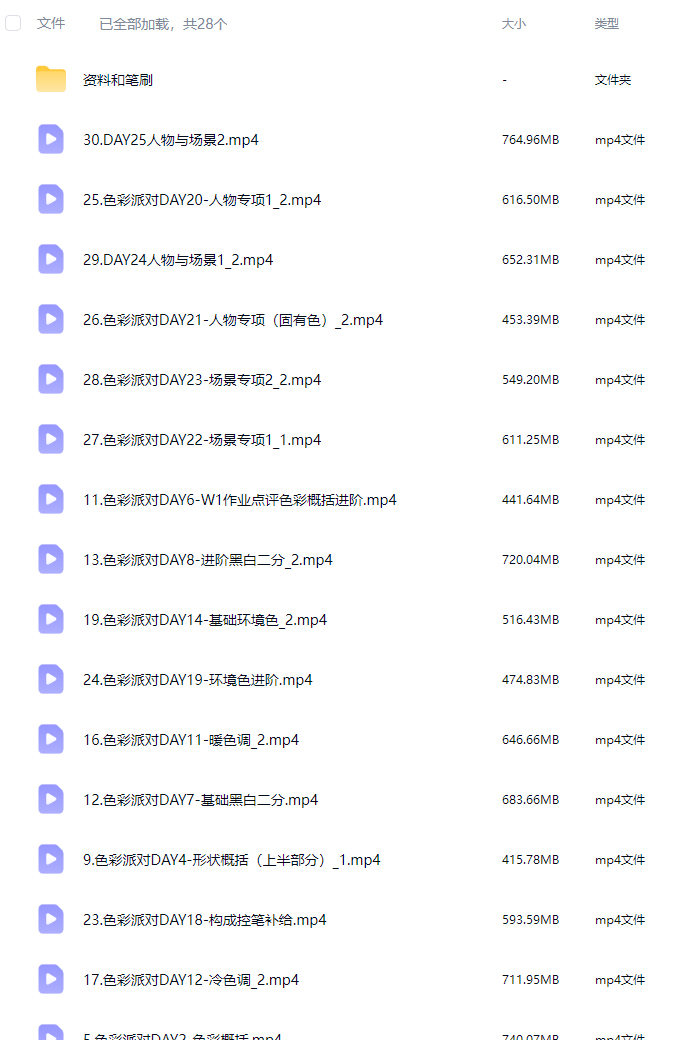Open 26.色彩派对DAY21-人物专项（固有色）_2.mp4
This screenshot has height=1040, width=675.
coord(232,320)
